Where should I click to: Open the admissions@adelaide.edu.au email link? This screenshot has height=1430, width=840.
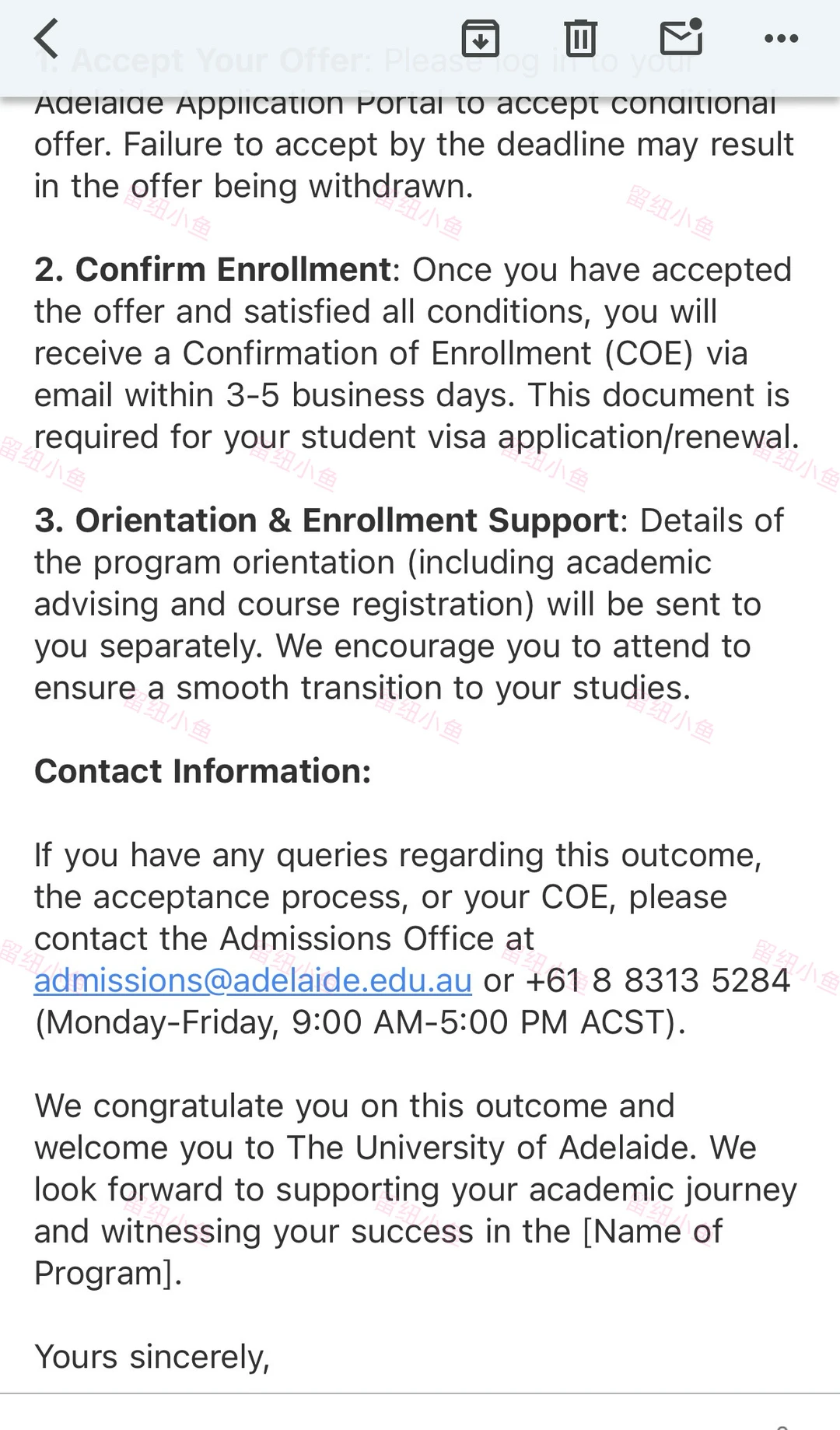pyautogui.click(x=253, y=980)
